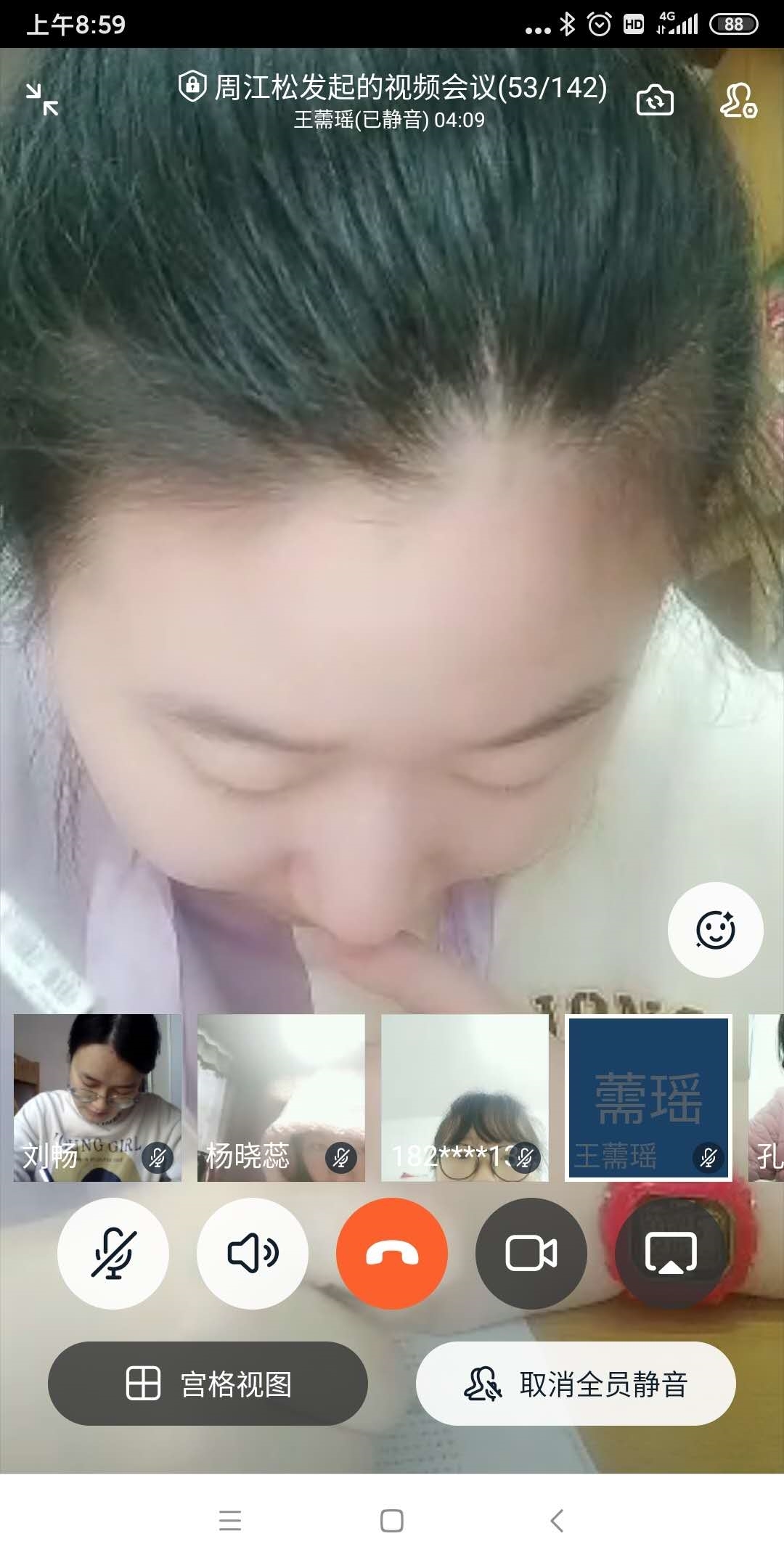Open the beauty effects smiley button
The height and width of the screenshot is (1568, 784).
(715, 930)
